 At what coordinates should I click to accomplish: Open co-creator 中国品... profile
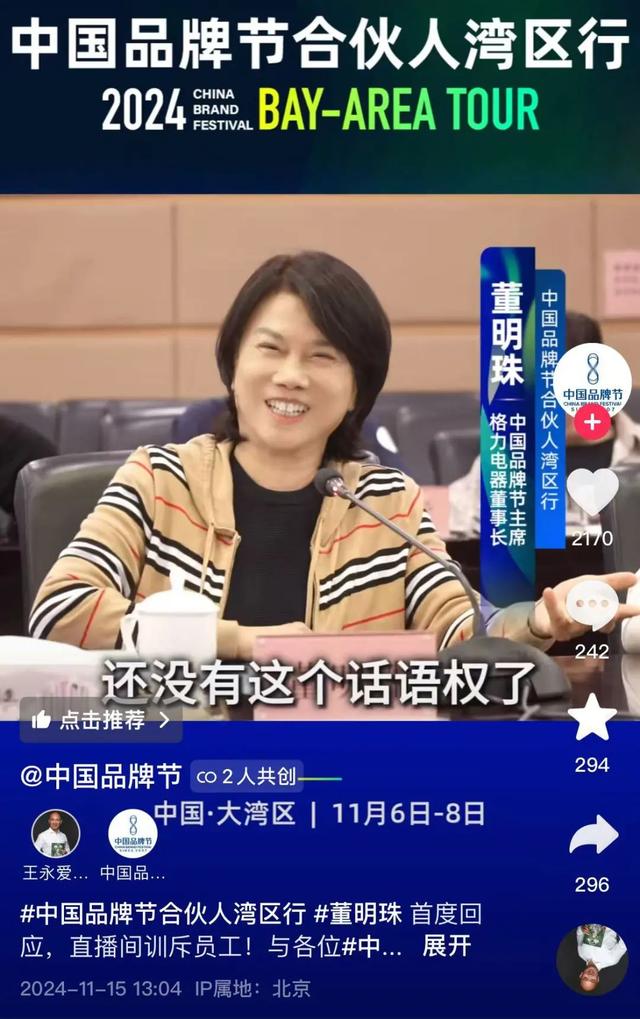click(133, 835)
